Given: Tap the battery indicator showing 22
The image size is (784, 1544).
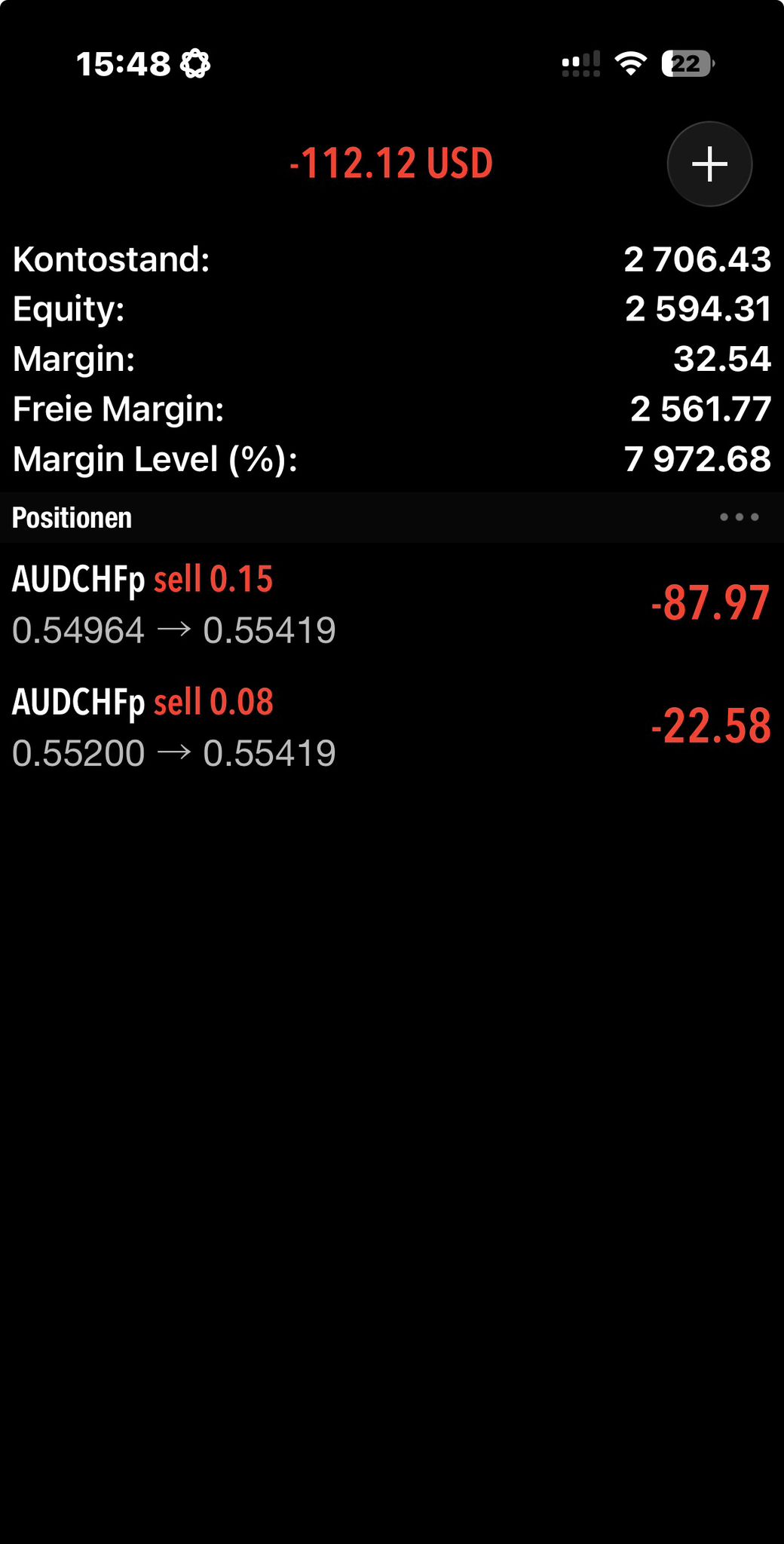Looking at the screenshot, I should (684, 64).
